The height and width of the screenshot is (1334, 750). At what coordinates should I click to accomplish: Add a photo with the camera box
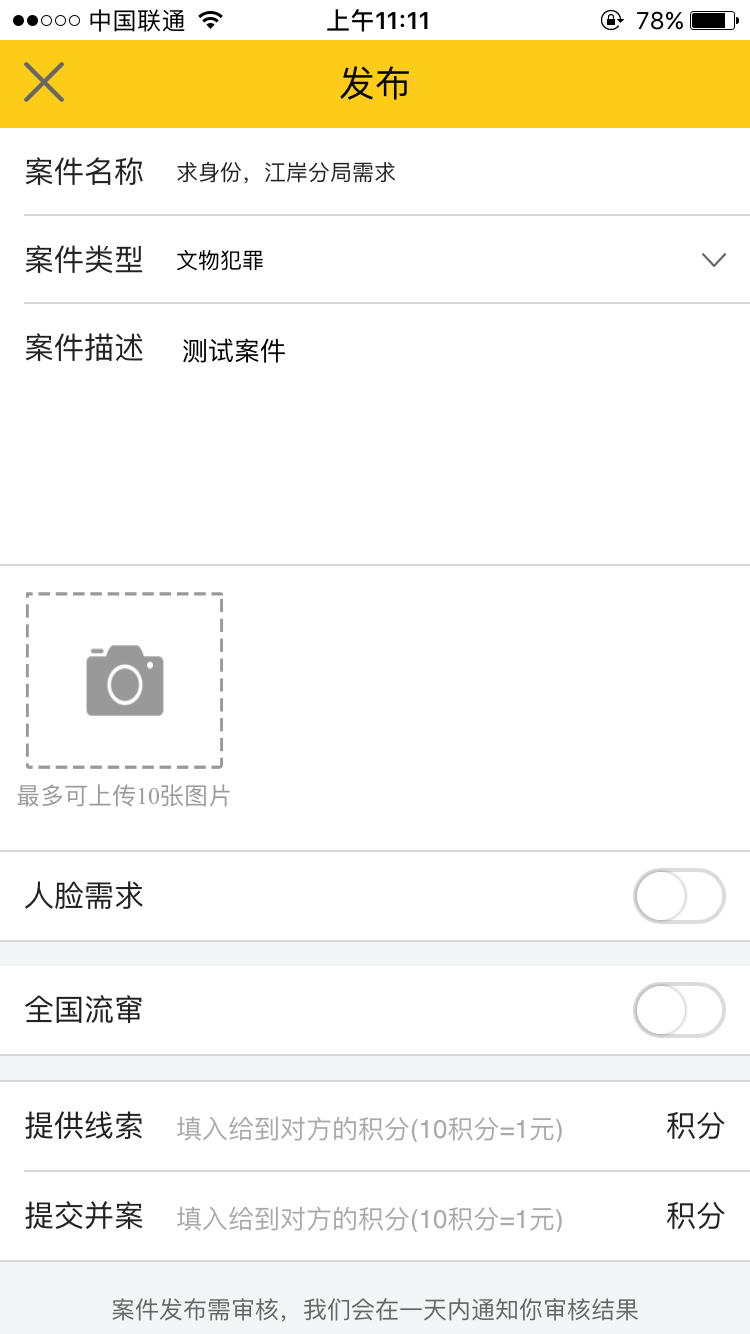click(124, 681)
